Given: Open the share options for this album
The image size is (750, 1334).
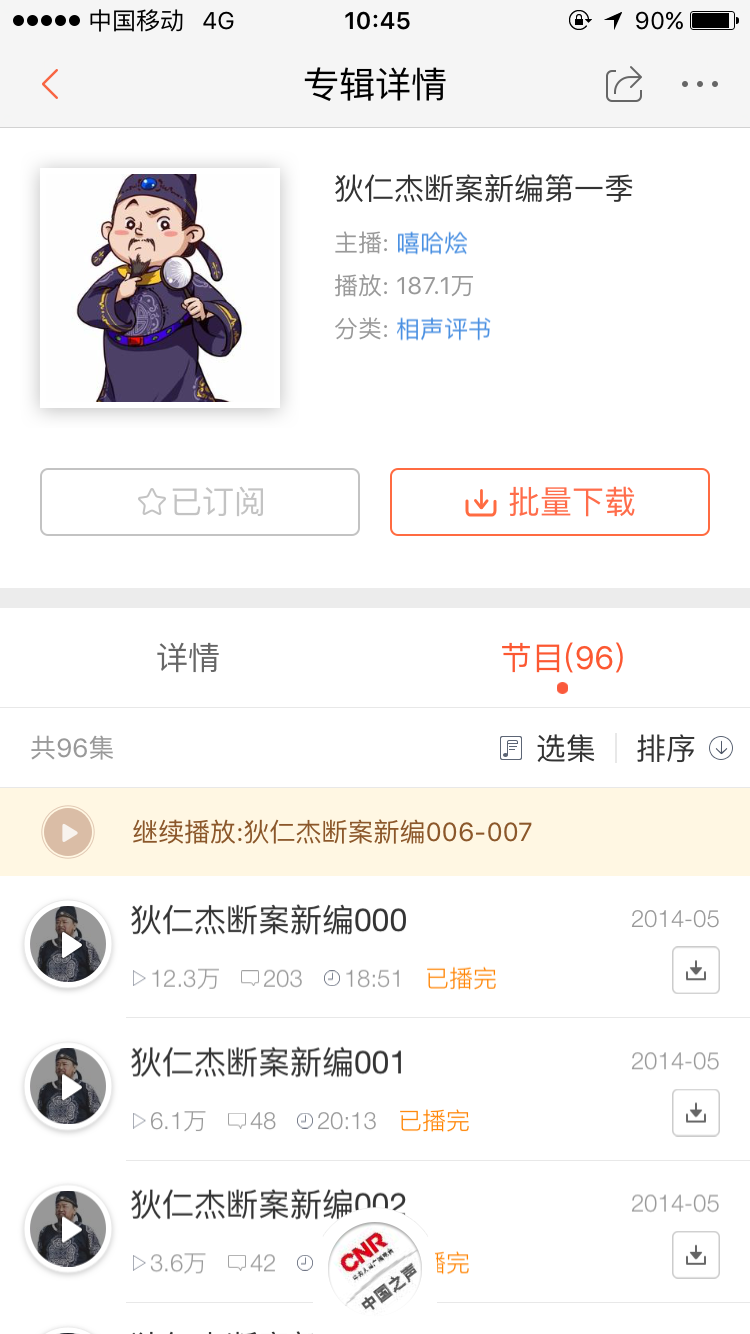Looking at the screenshot, I should point(623,85).
